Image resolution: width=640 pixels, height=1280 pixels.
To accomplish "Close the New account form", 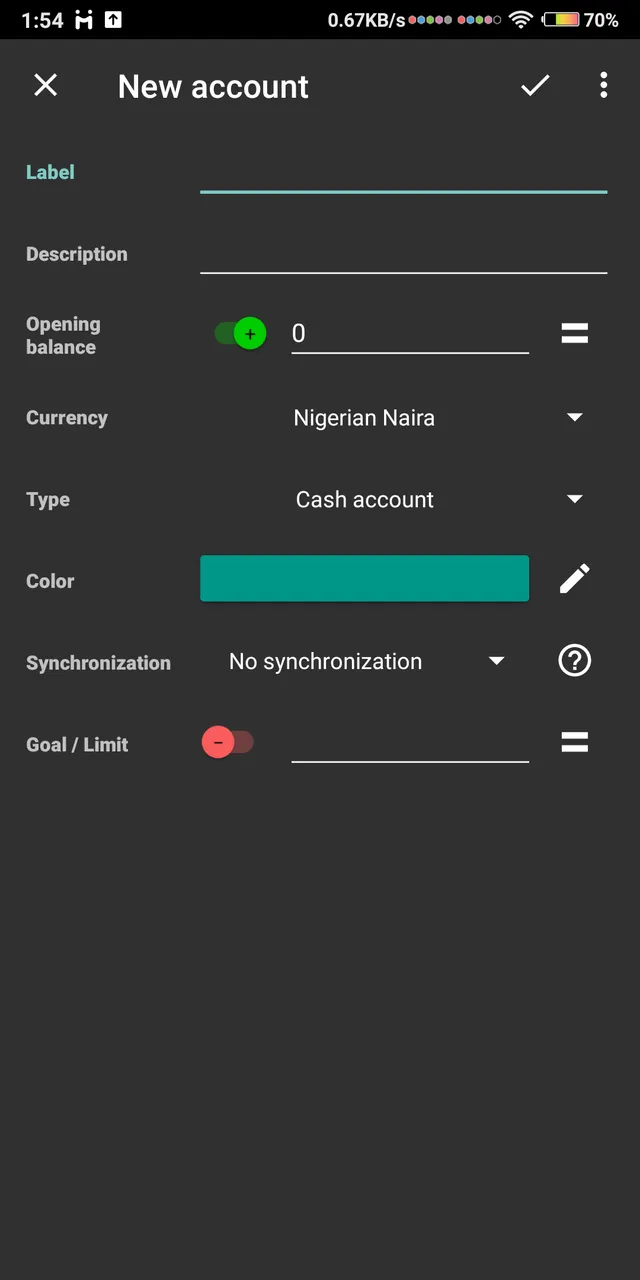I will (x=46, y=86).
